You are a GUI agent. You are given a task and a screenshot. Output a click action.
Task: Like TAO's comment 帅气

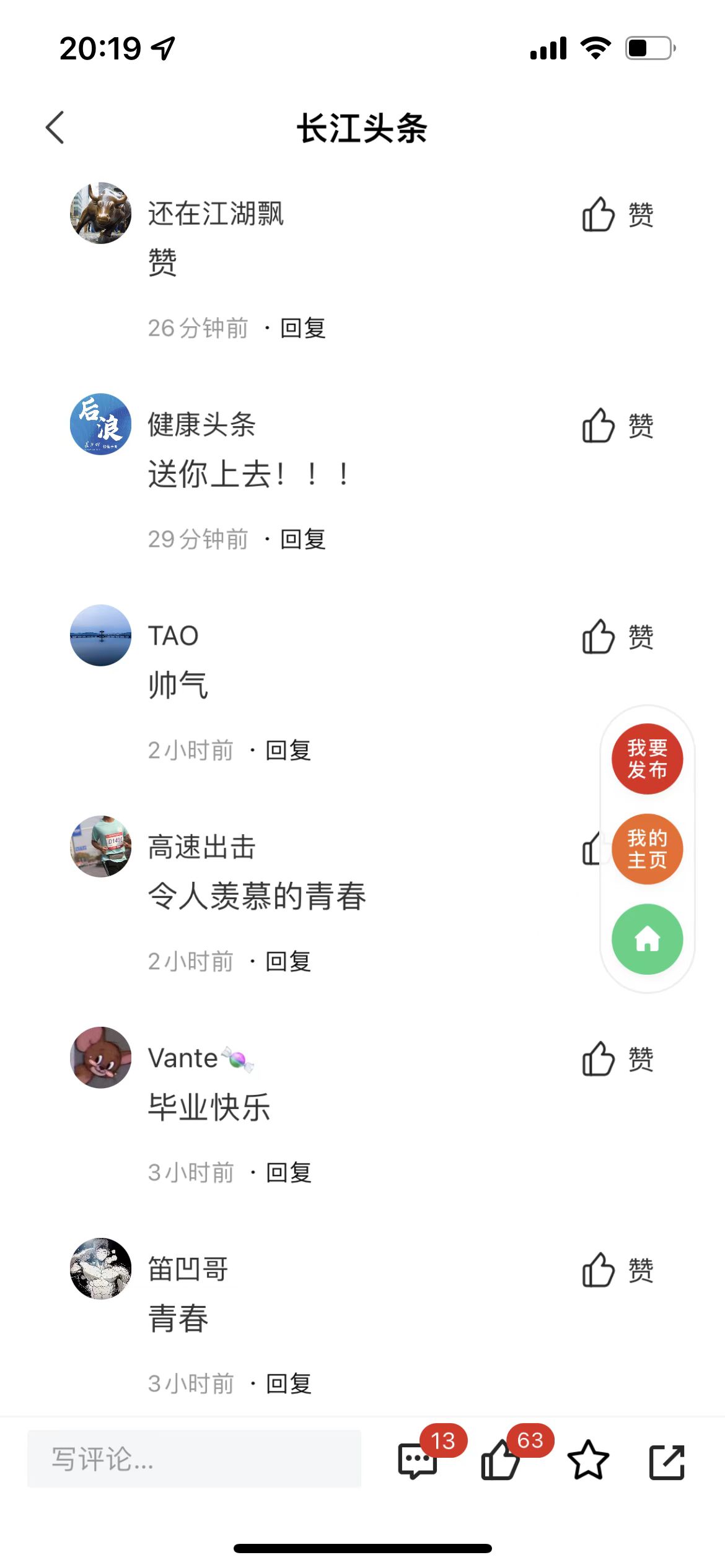point(617,637)
